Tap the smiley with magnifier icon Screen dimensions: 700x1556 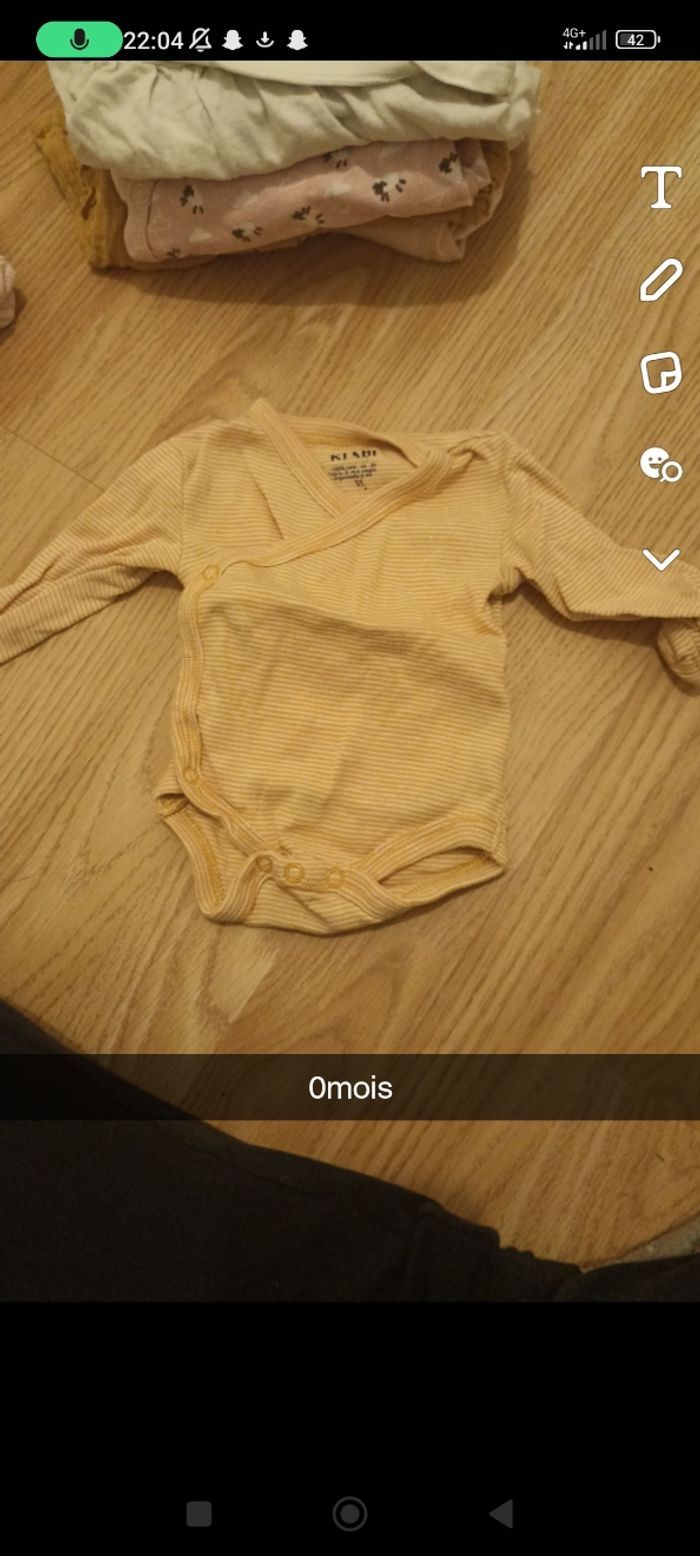(x=660, y=464)
